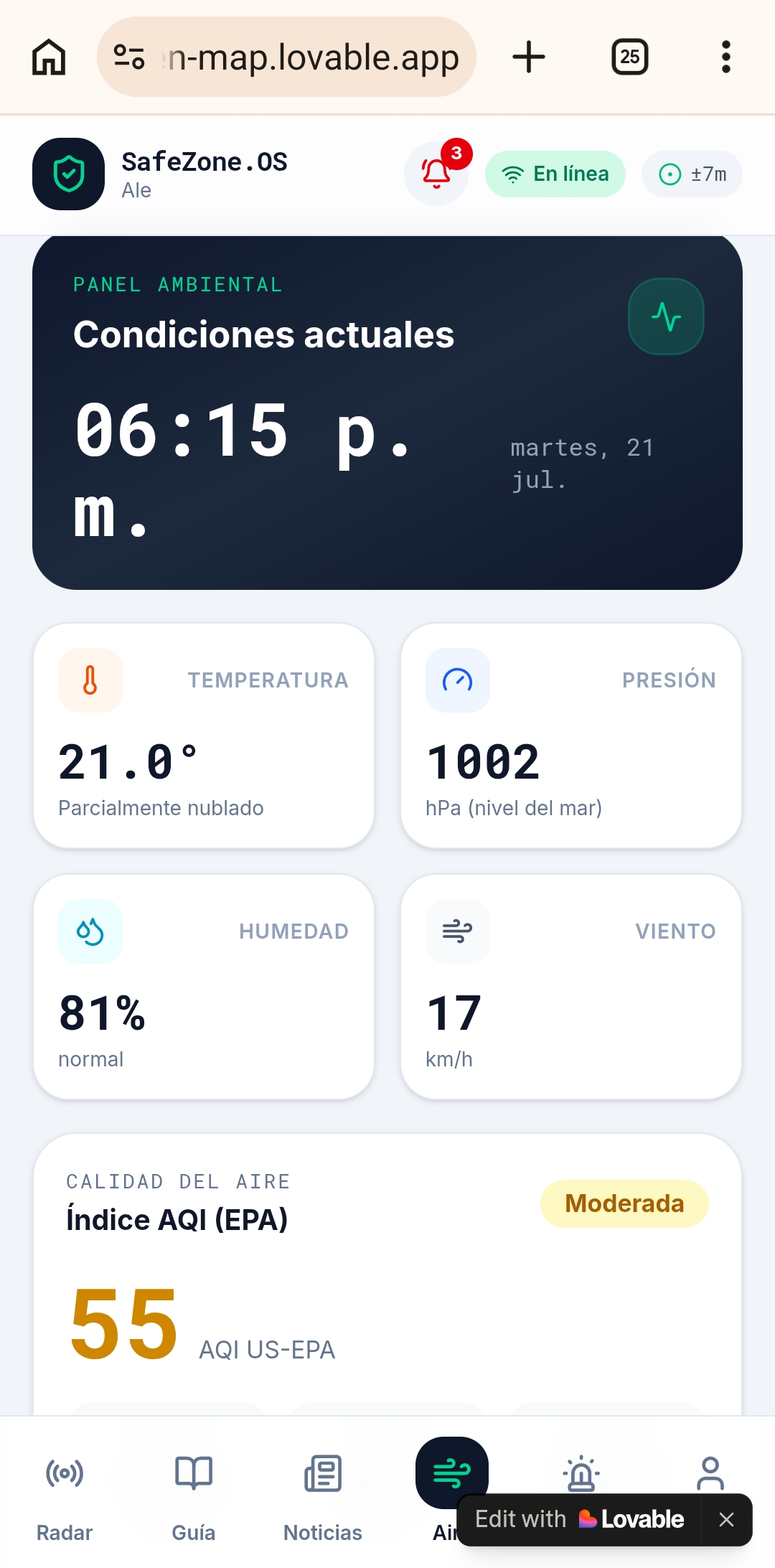Open the notifications bell with 3 alerts

(436, 174)
